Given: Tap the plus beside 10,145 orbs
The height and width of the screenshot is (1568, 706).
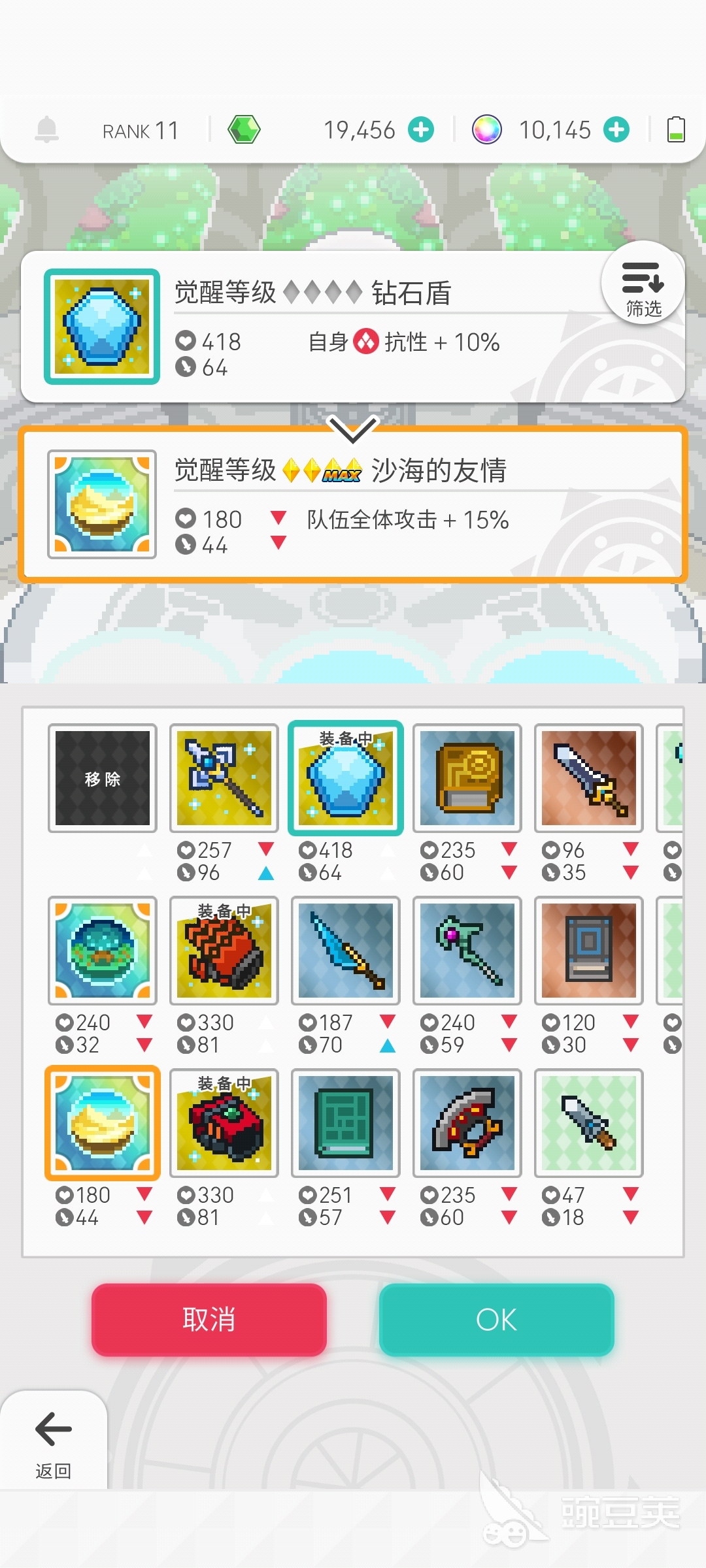Looking at the screenshot, I should 616,129.
